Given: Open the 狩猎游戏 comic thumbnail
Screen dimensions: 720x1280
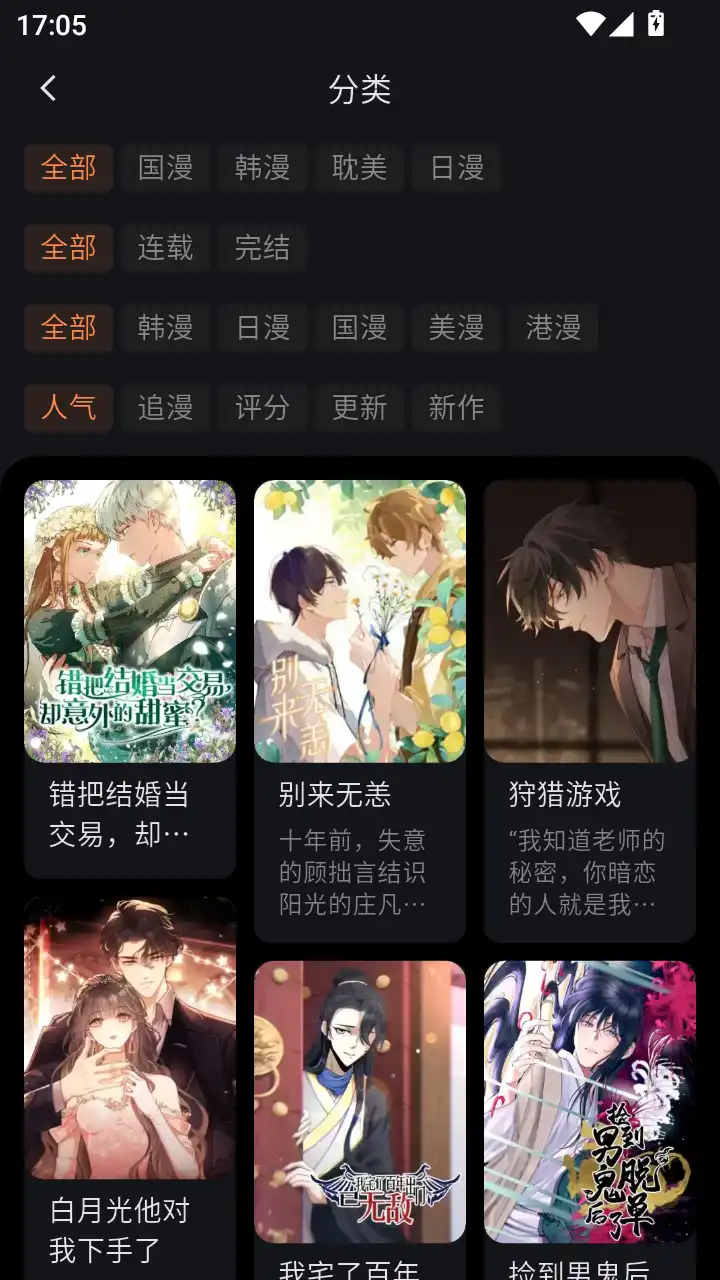Looking at the screenshot, I should (x=589, y=620).
